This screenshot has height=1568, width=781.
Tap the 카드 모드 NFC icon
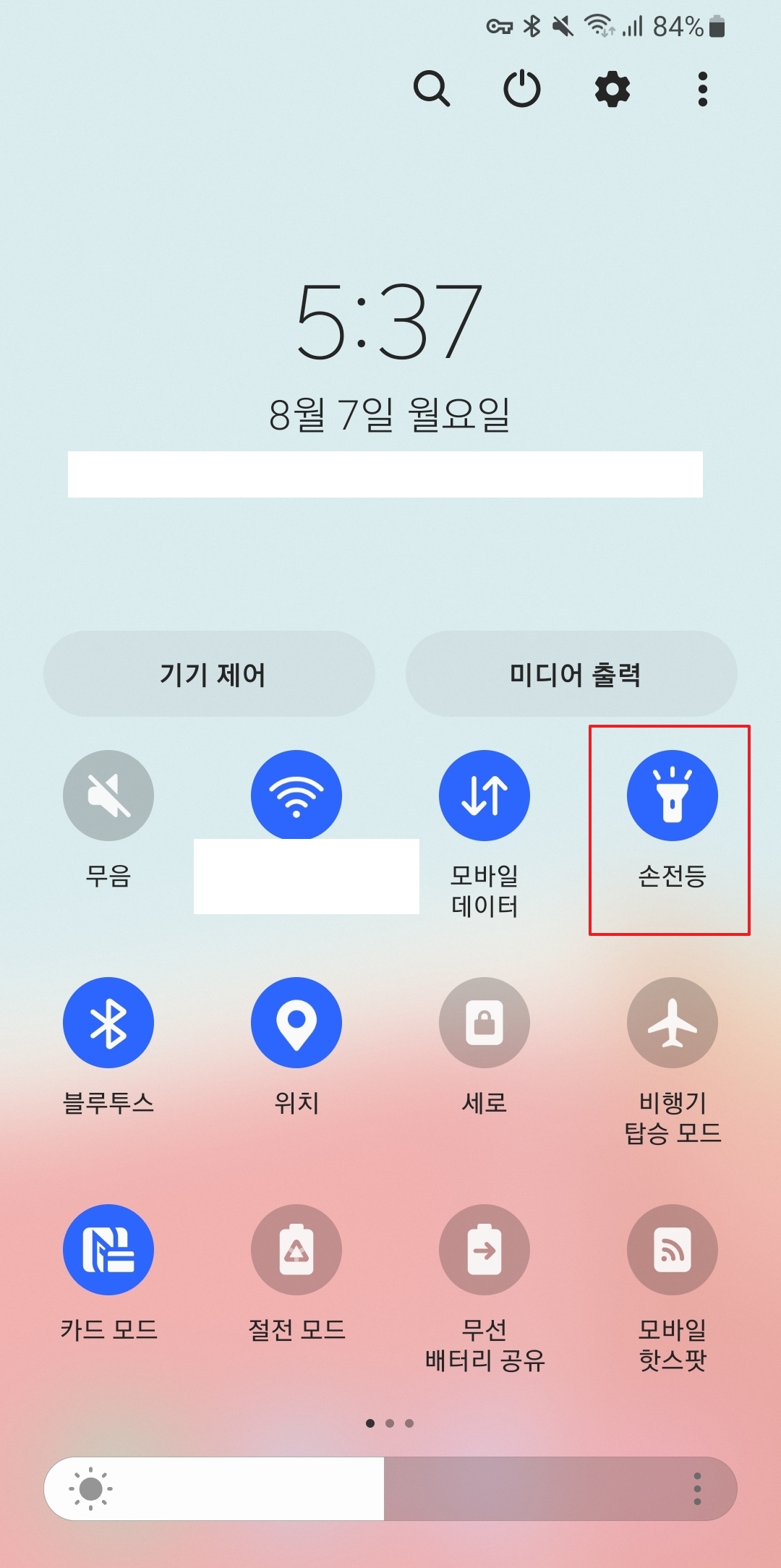pyautogui.click(x=108, y=1249)
